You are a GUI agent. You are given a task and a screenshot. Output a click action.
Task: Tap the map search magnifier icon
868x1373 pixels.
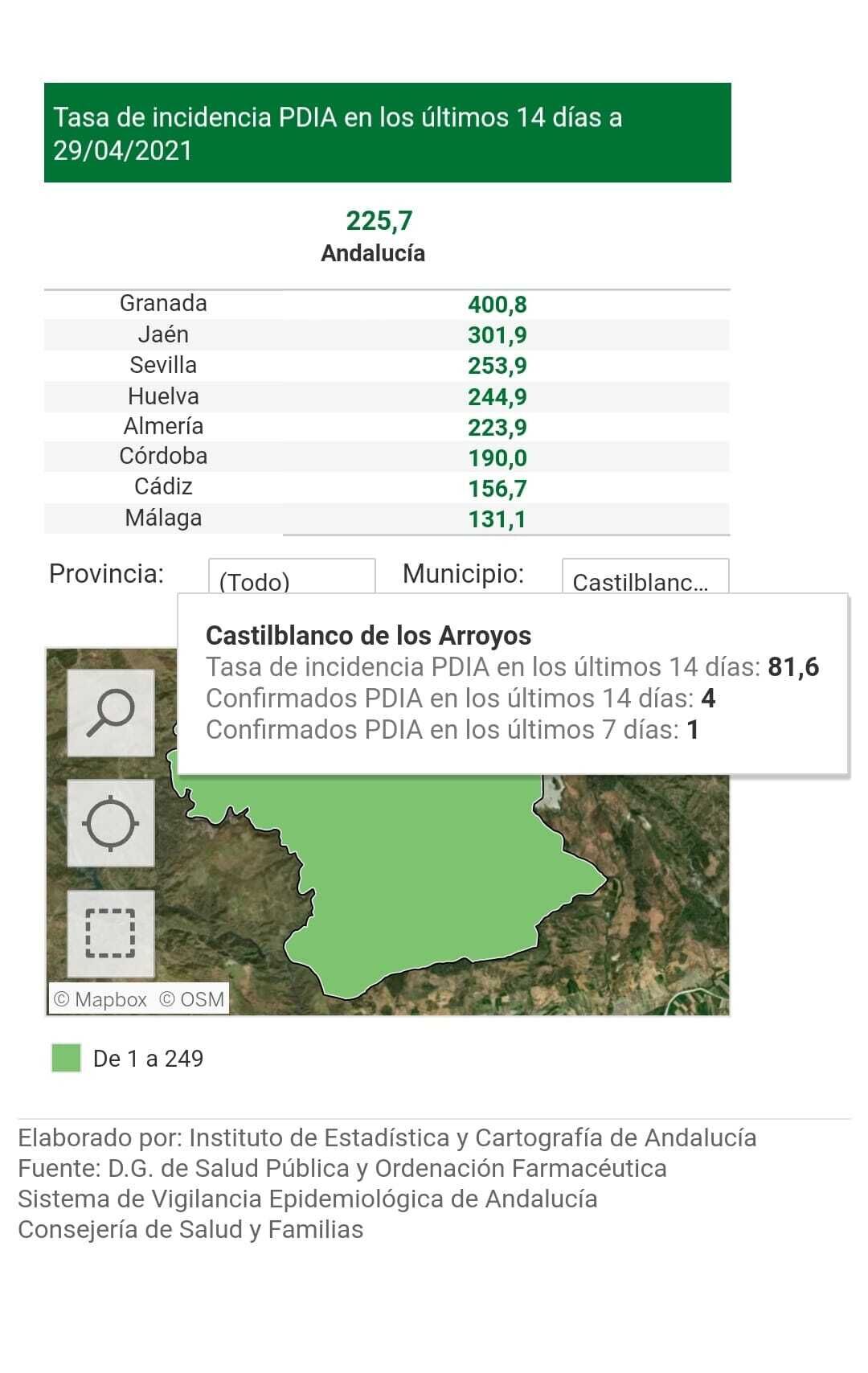111,712
